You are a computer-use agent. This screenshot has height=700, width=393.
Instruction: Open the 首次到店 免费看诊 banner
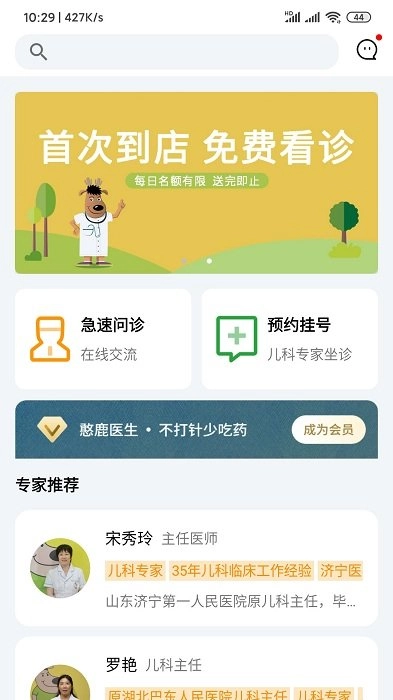(x=196, y=183)
